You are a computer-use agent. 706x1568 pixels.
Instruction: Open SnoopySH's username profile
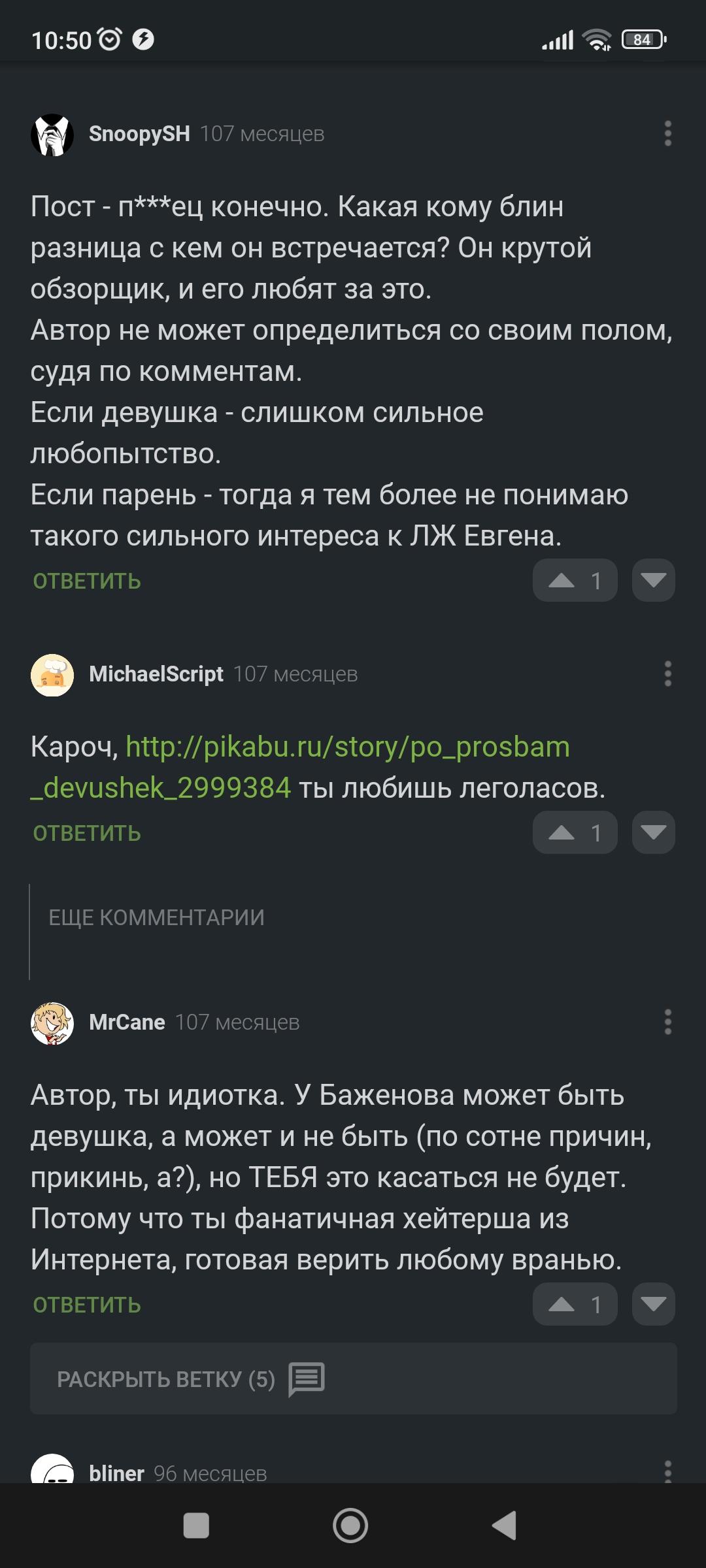pos(139,134)
